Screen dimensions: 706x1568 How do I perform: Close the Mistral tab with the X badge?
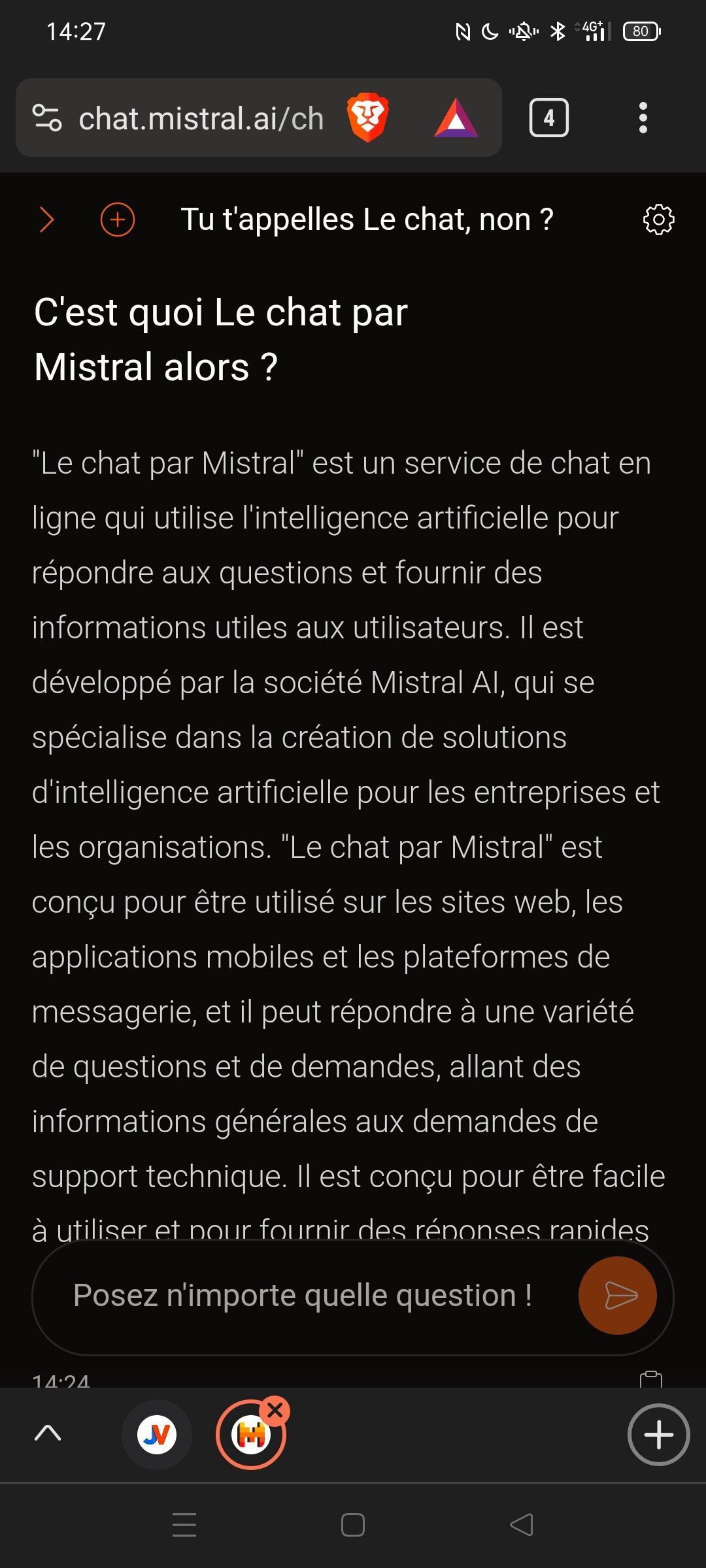pos(275,1411)
